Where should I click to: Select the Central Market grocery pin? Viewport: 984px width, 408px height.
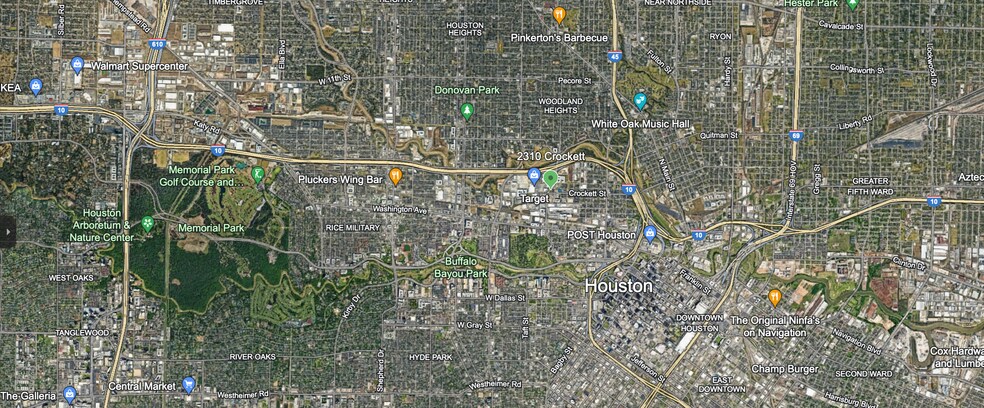point(189,384)
